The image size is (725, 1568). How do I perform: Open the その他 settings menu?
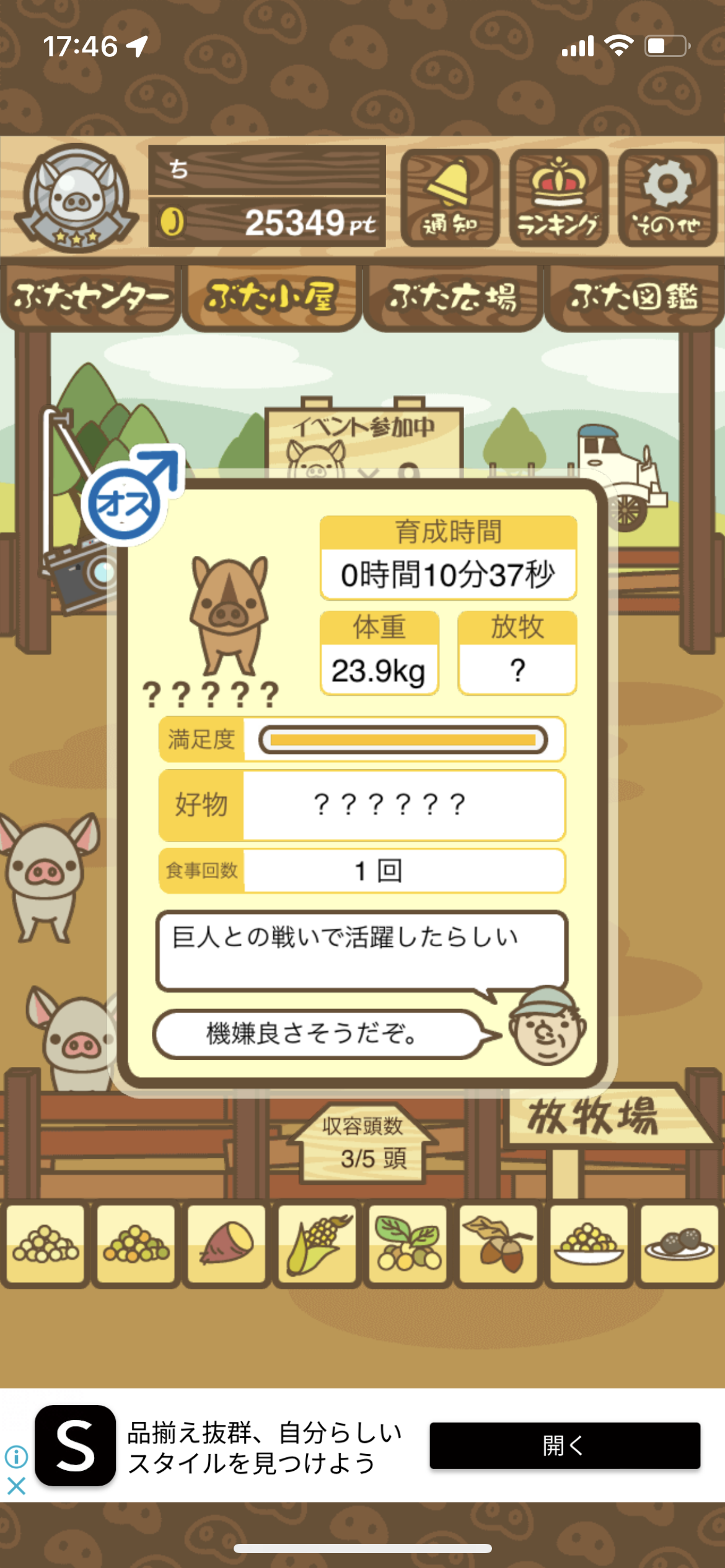point(667,198)
